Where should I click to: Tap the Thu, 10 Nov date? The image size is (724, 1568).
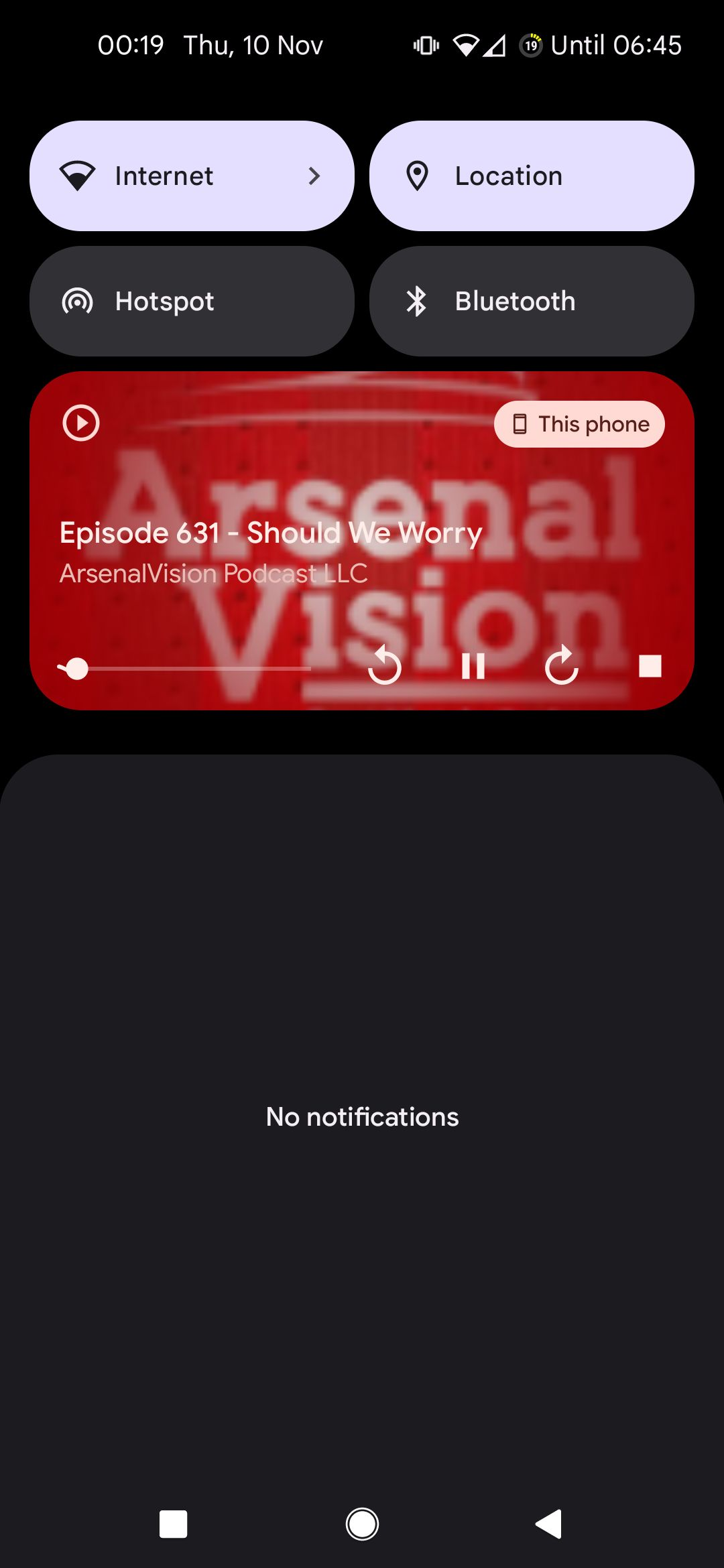point(253,45)
